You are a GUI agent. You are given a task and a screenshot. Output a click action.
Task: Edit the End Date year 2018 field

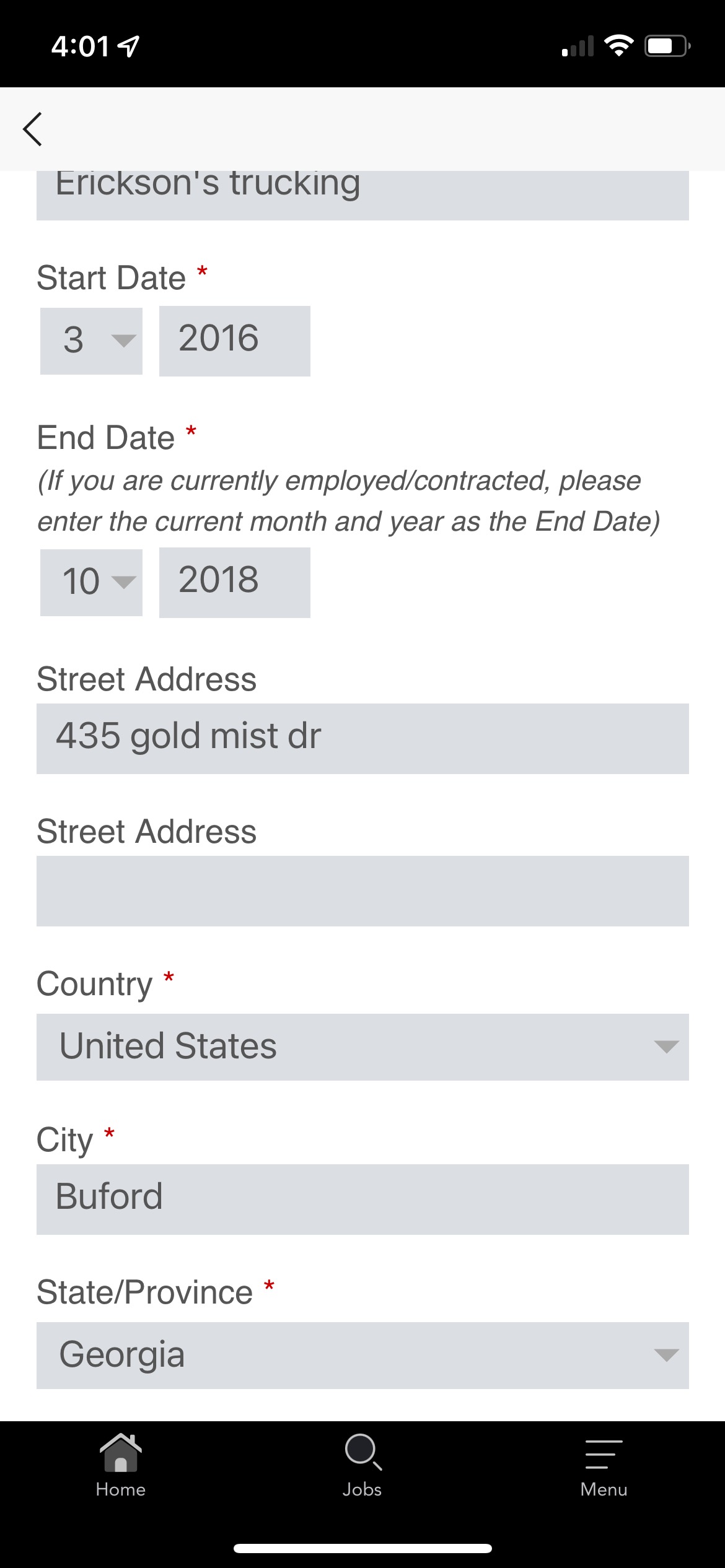(x=235, y=582)
